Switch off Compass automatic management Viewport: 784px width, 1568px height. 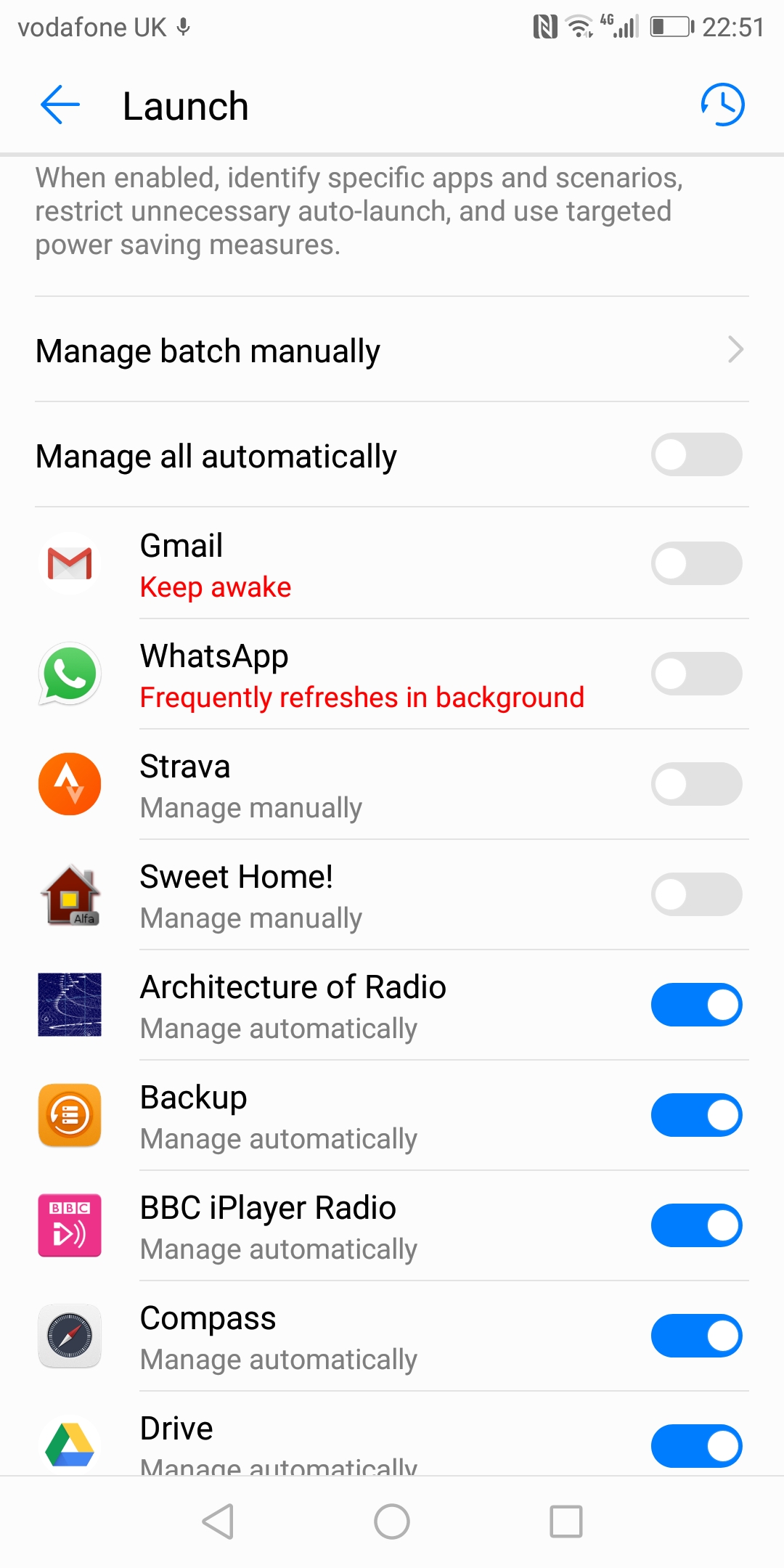point(696,1336)
